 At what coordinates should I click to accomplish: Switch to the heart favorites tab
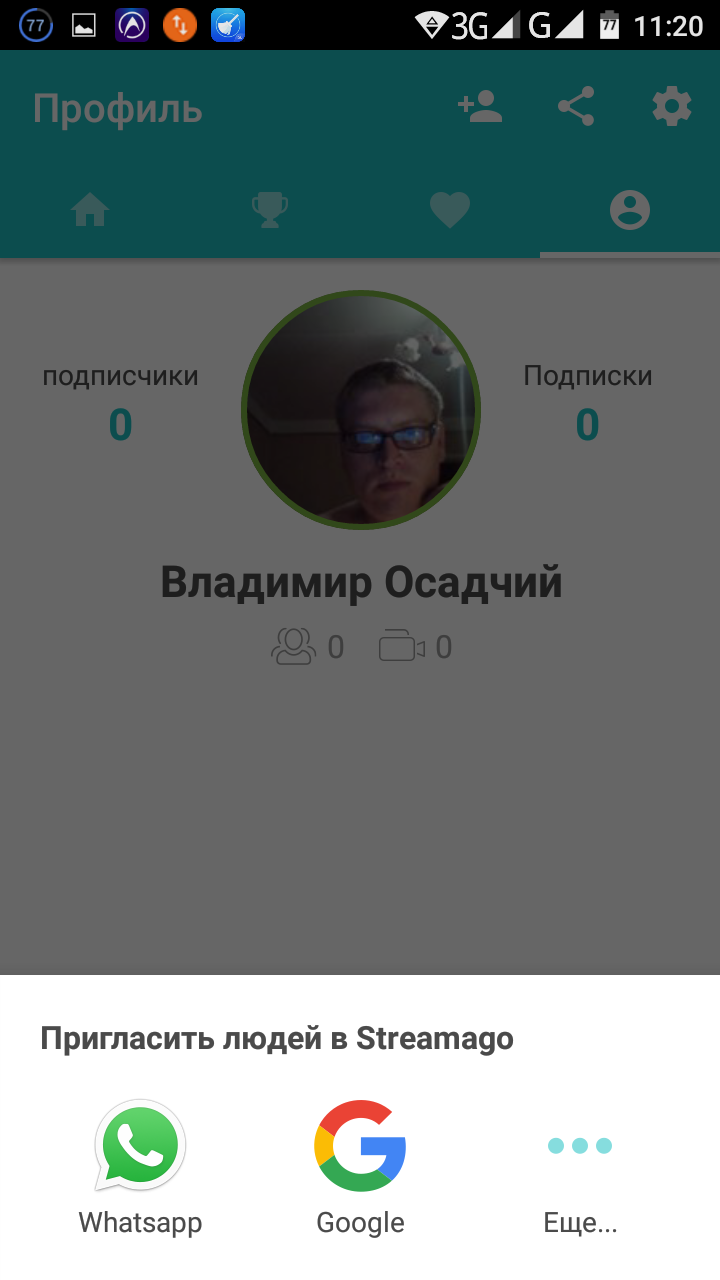point(450,210)
